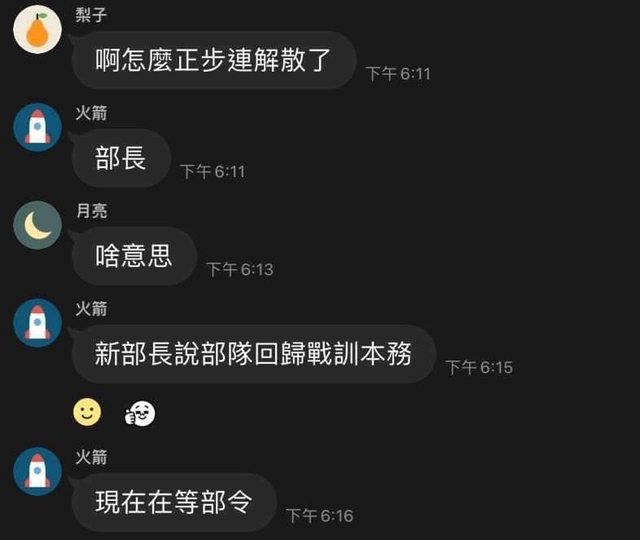640x540 pixels.
Task: Tap the white hugging-face reaction under 新部長說部隊回歸戰訓本務
Action: click(140, 412)
